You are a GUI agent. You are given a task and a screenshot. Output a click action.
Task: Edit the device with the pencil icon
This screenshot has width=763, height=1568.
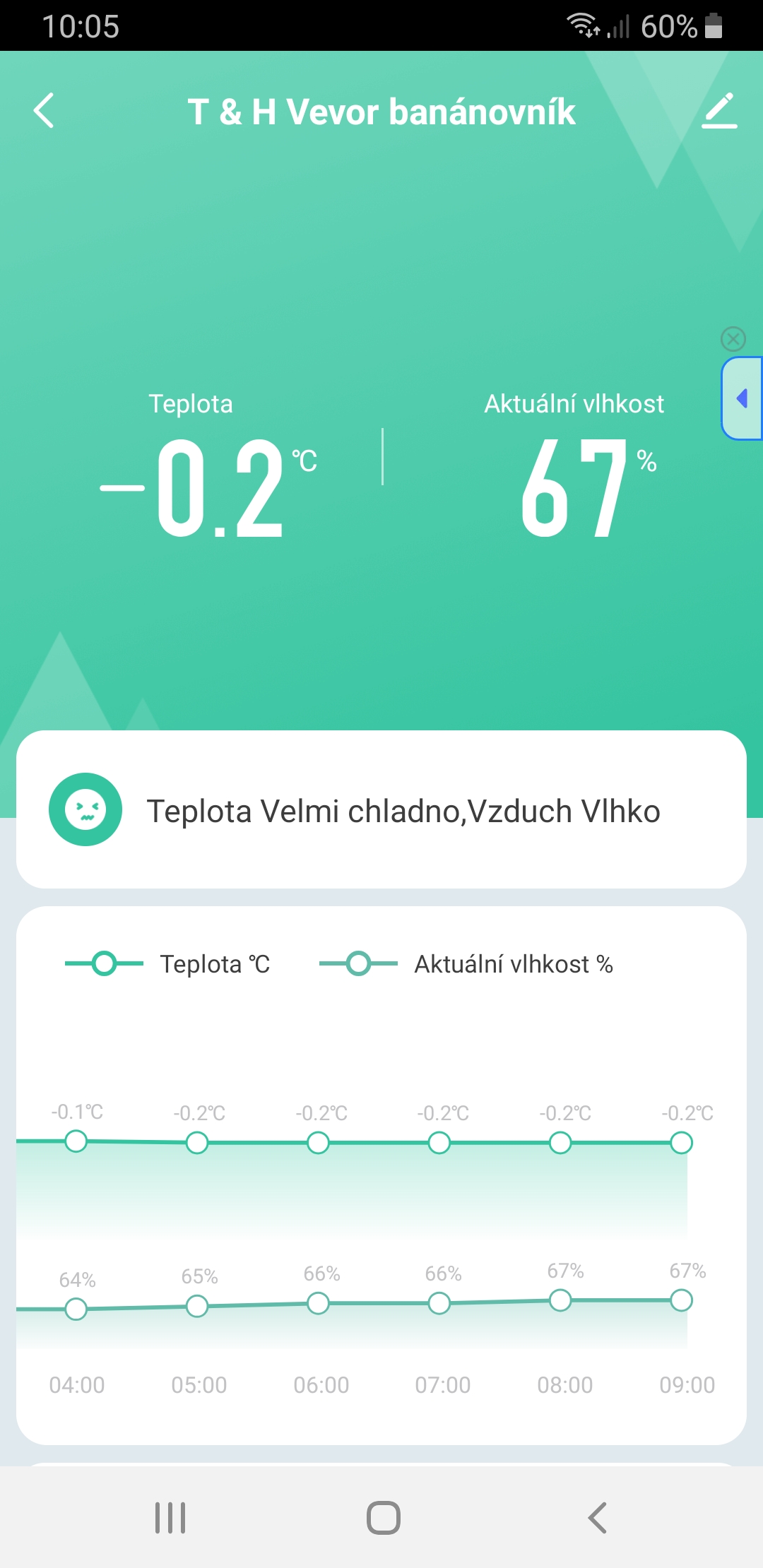[x=719, y=111]
